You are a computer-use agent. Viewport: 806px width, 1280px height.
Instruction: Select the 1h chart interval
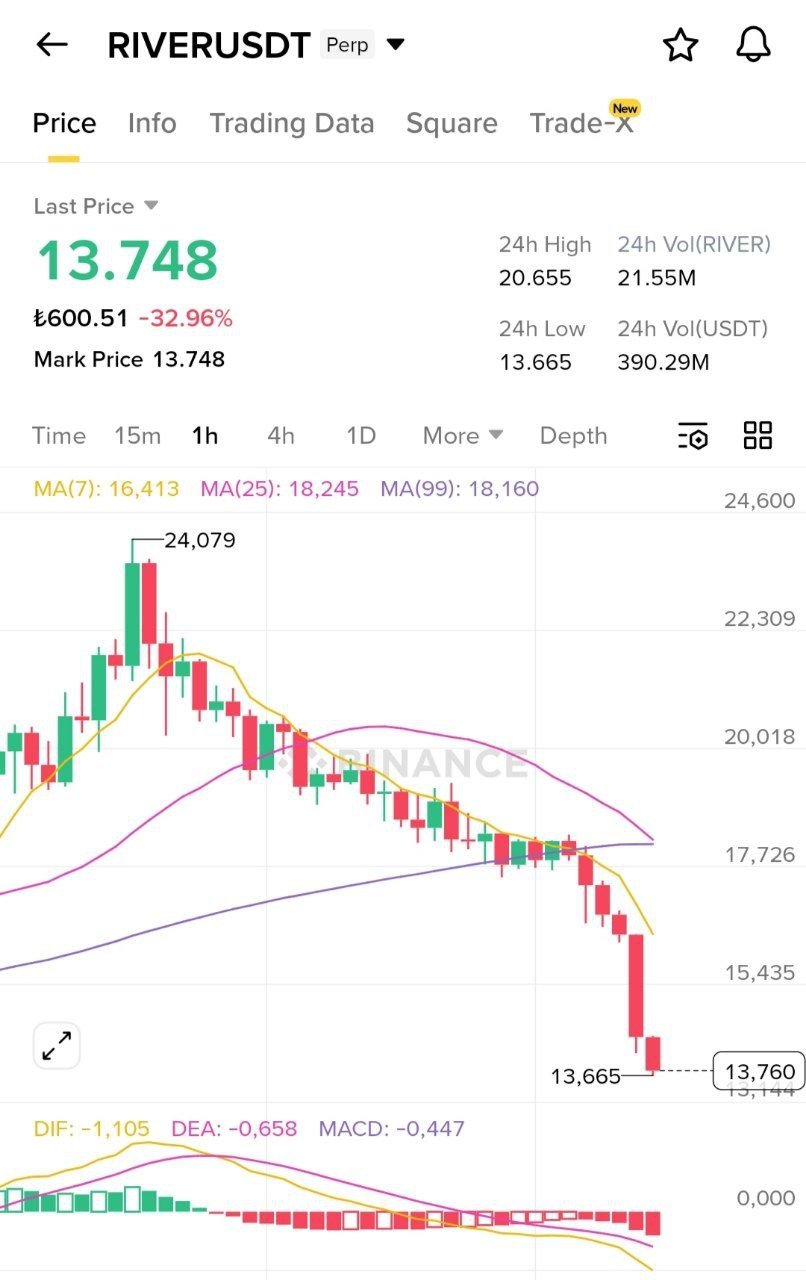[x=205, y=436]
